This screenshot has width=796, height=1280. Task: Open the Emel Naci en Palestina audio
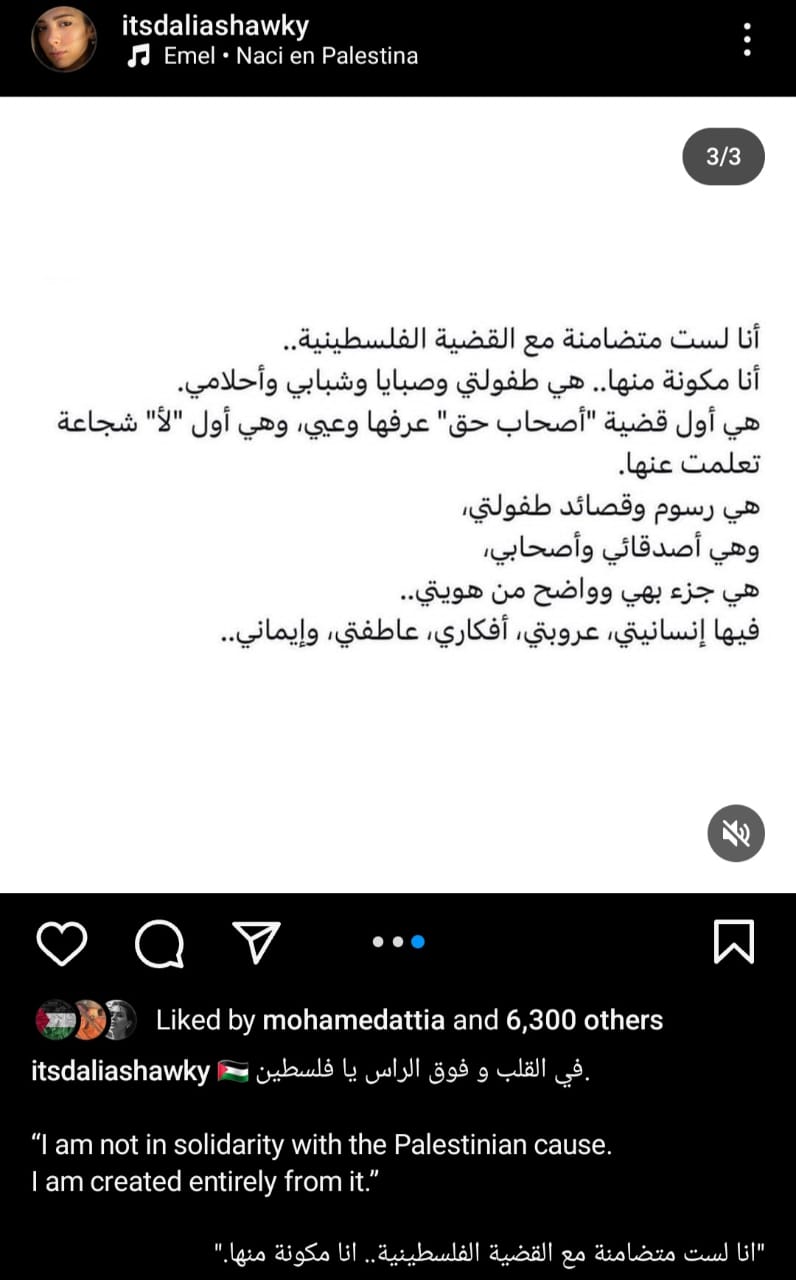(290, 56)
